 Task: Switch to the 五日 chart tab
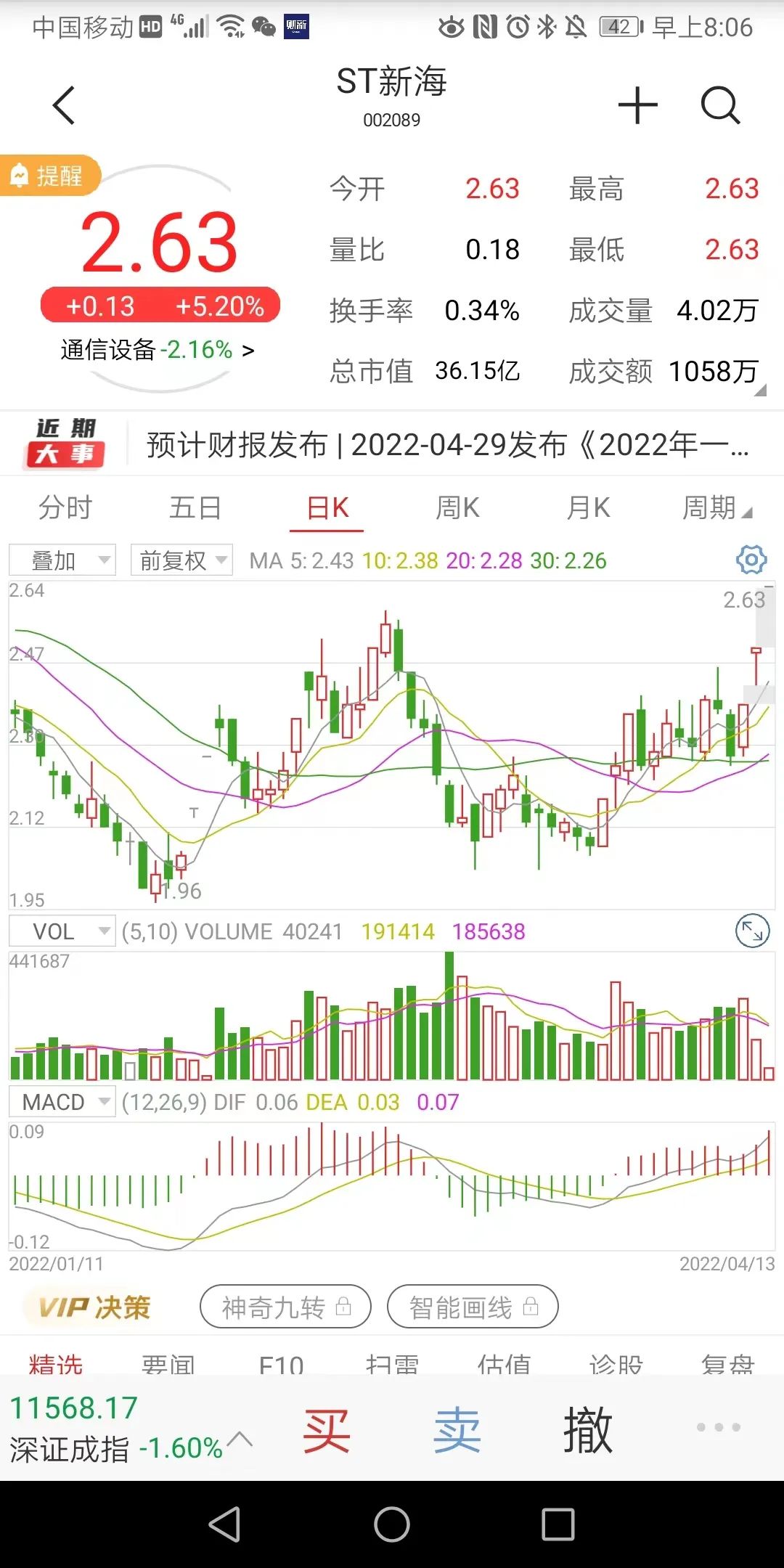pos(195,507)
